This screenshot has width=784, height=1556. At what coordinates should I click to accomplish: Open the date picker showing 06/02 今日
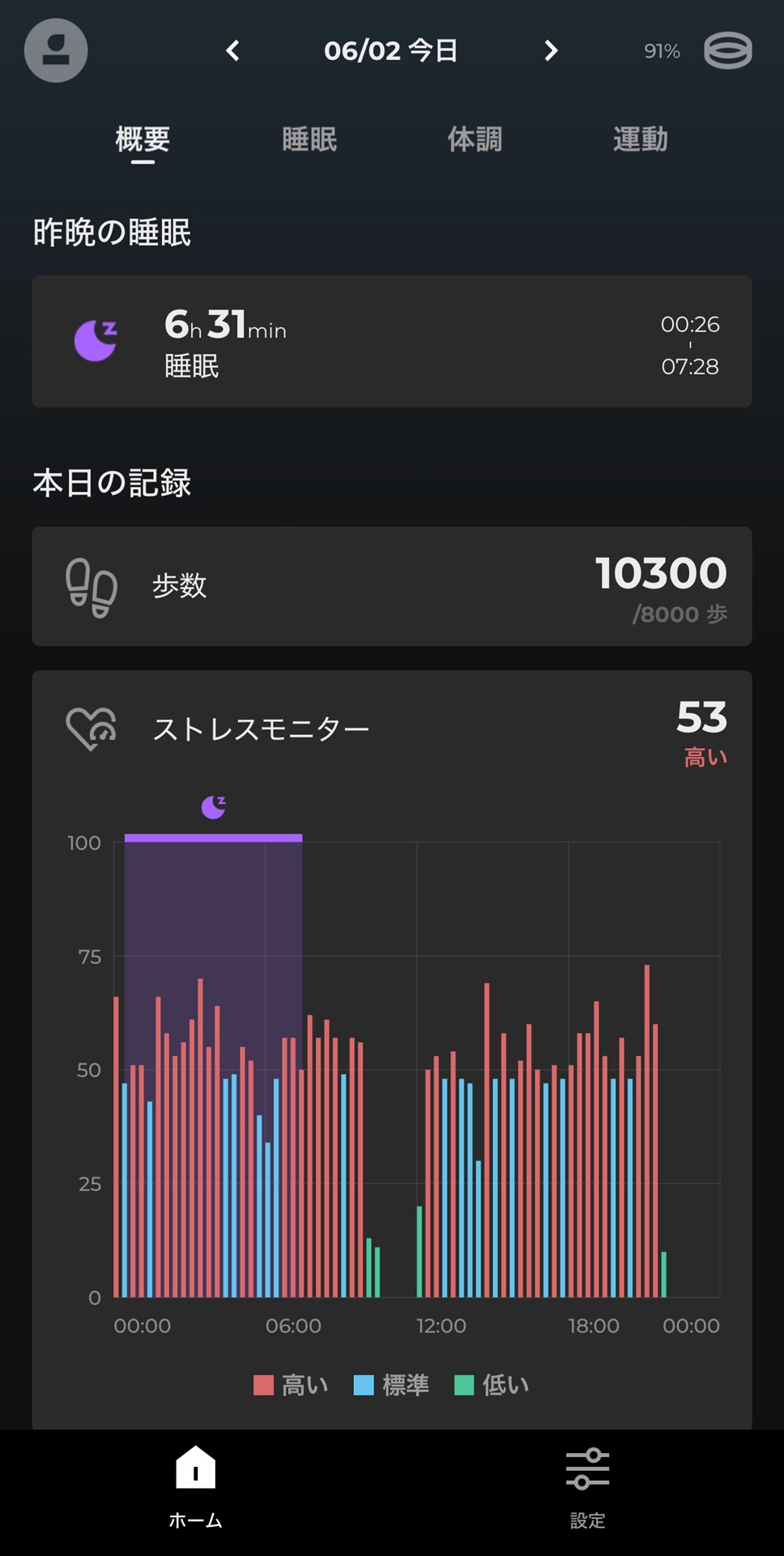click(391, 51)
